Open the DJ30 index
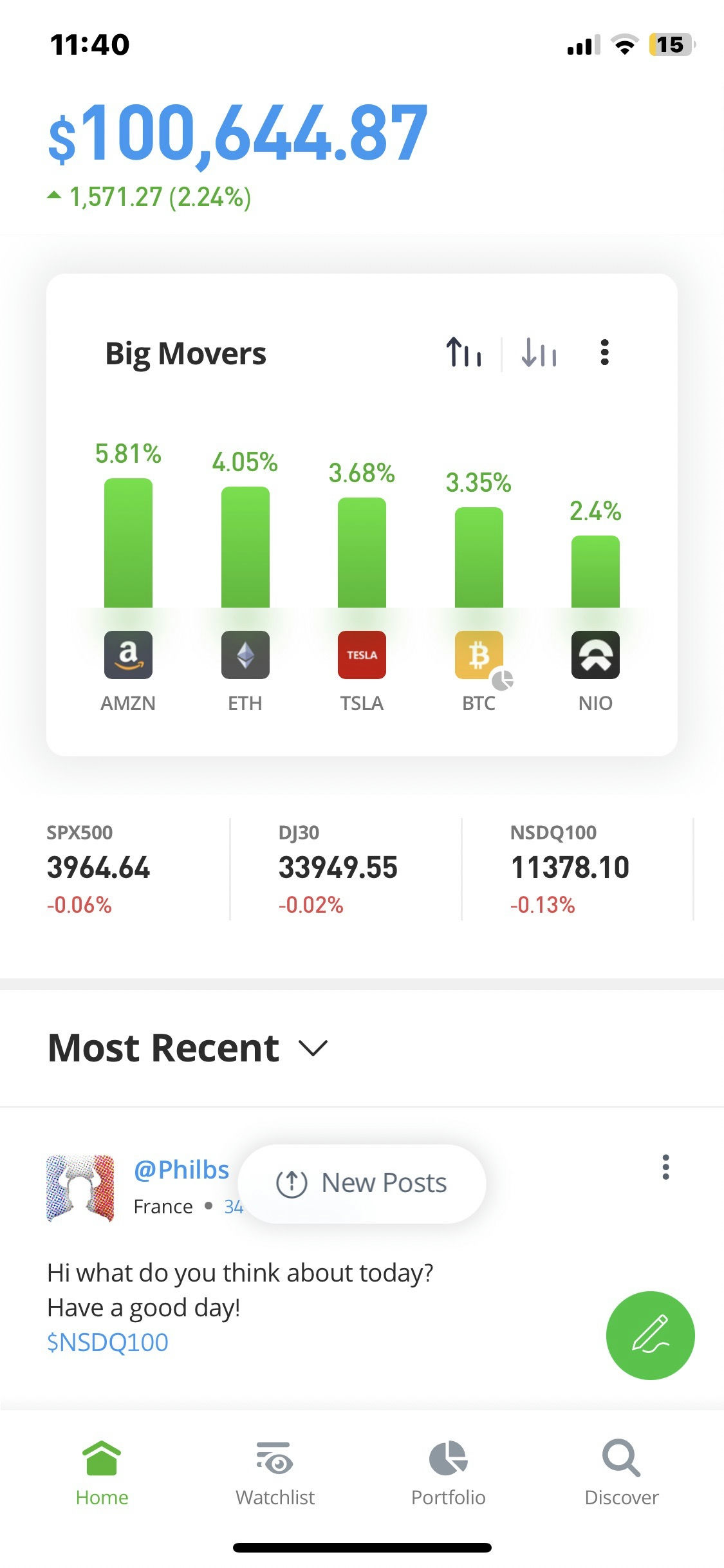This screenshot has height=1568, width=724. (x=338, y=868)
